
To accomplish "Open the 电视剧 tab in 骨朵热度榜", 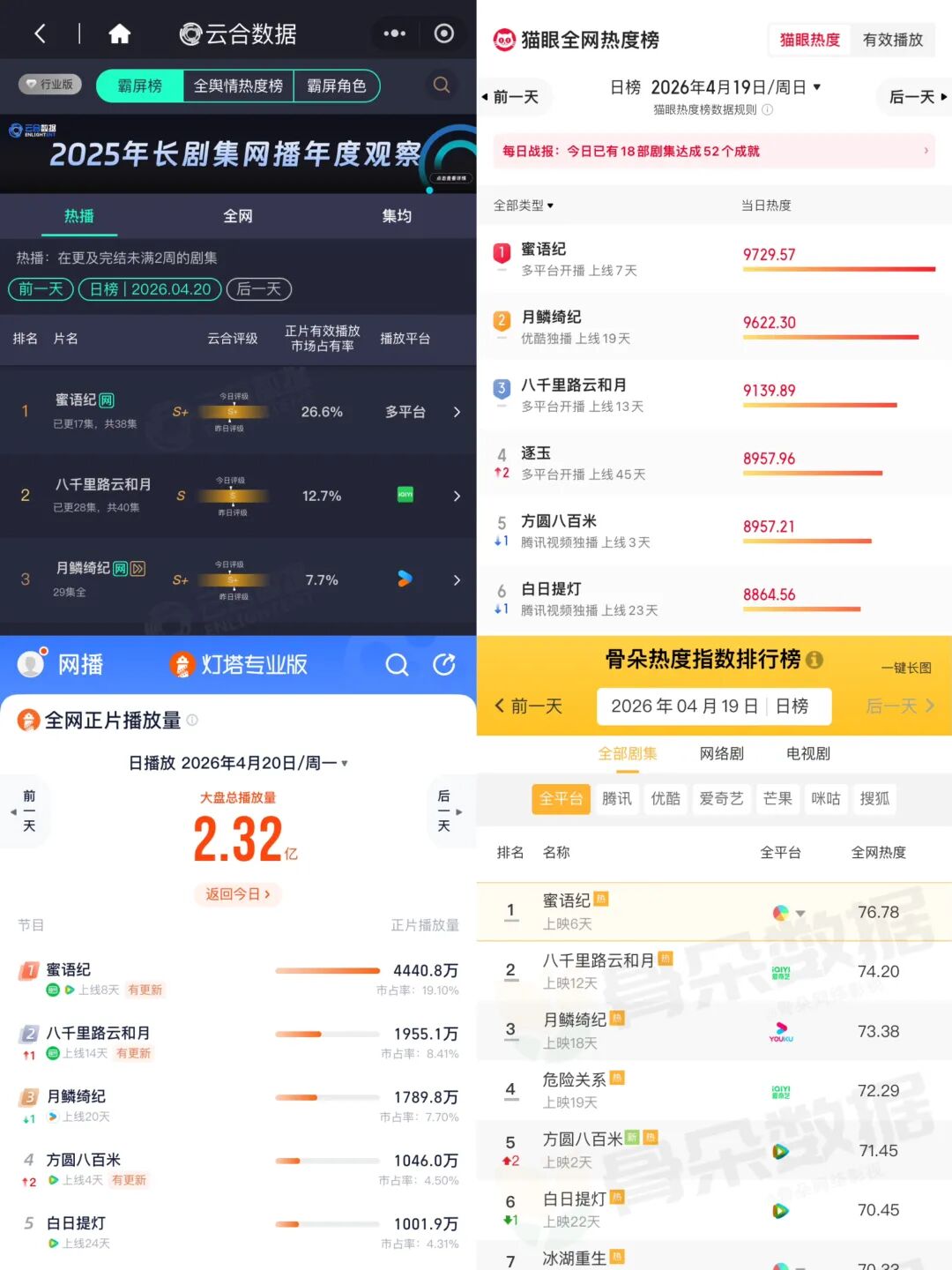I will (806, 753).
